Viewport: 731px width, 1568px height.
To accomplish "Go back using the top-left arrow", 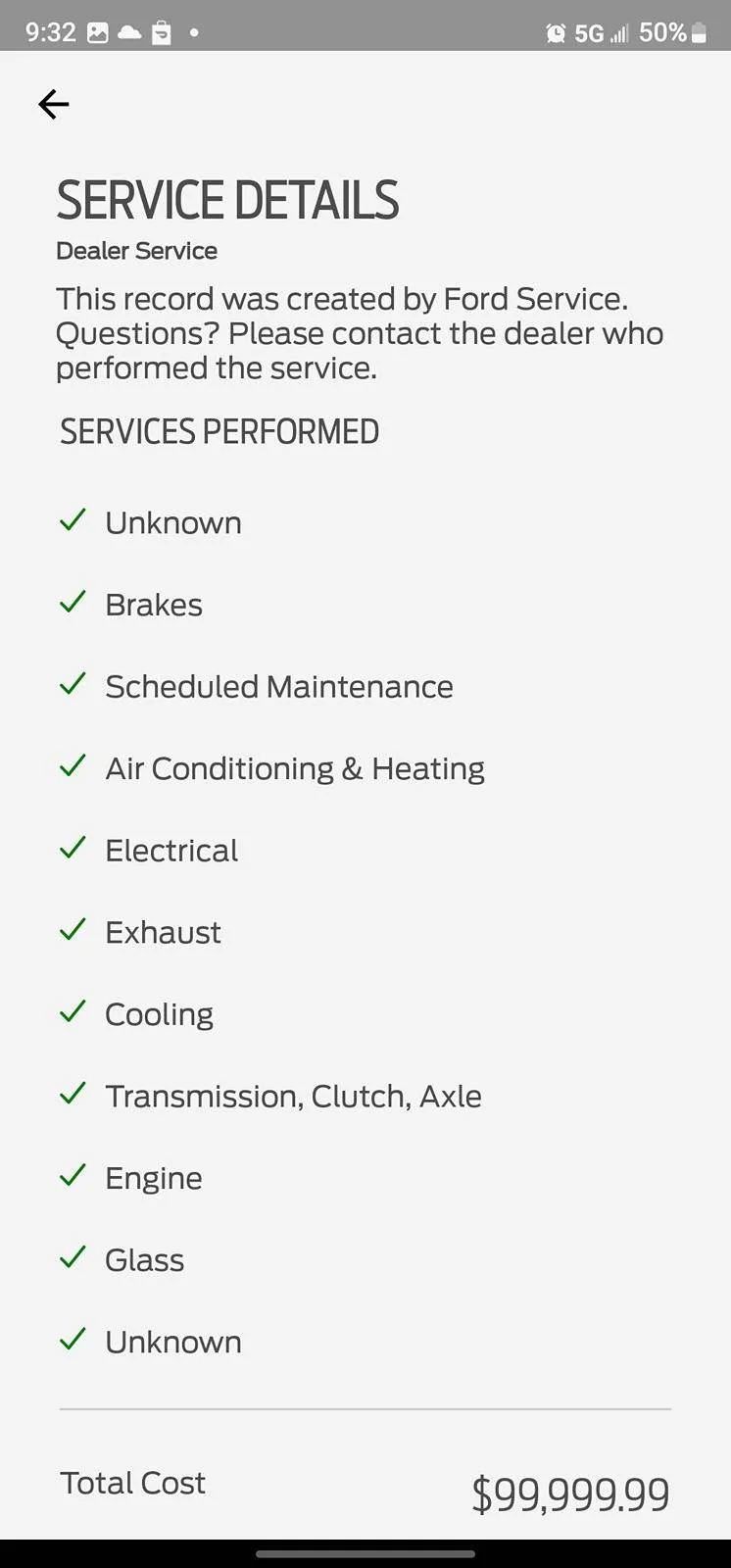I will point(53,104).
